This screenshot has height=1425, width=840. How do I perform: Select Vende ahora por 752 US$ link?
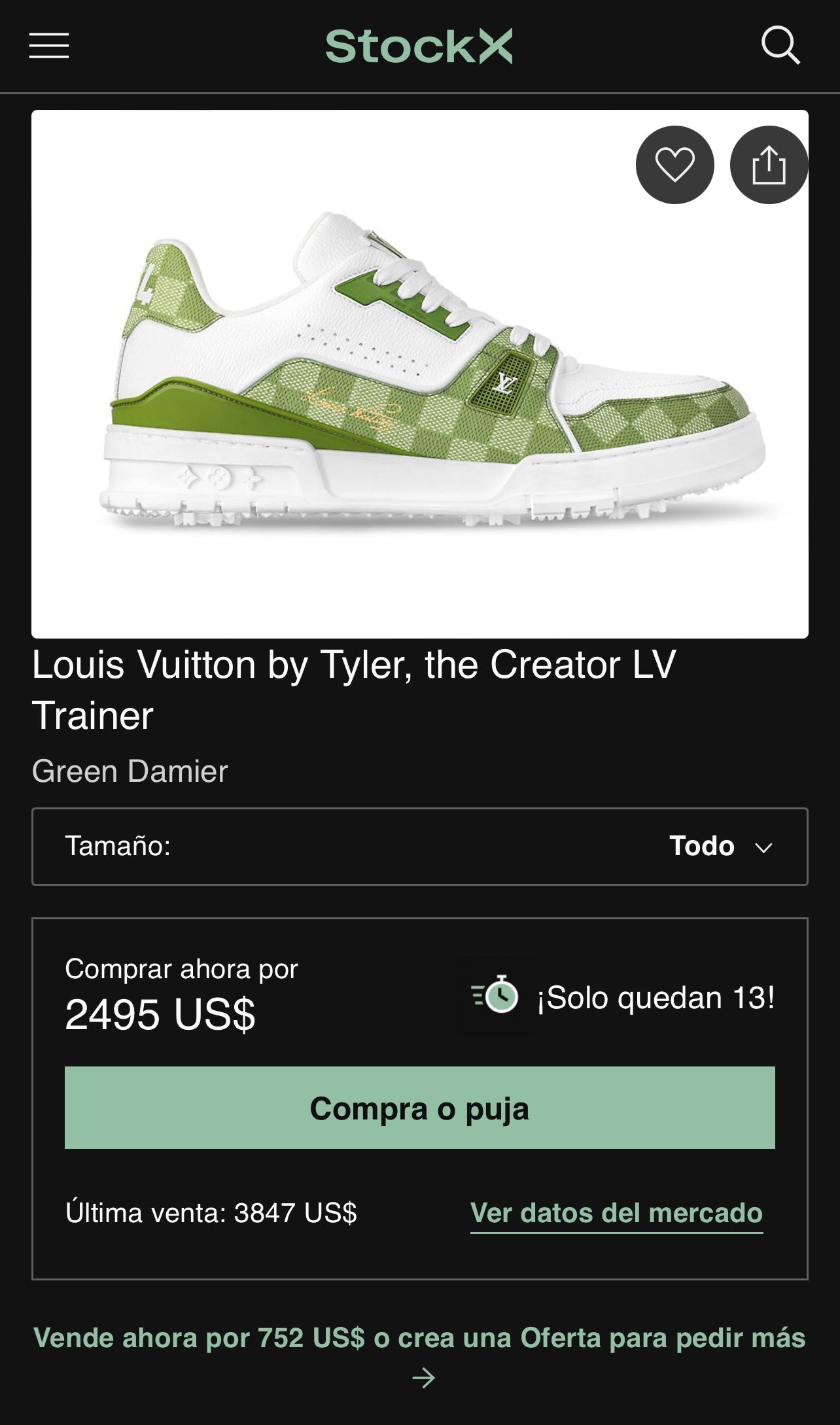pos(419,1339)
